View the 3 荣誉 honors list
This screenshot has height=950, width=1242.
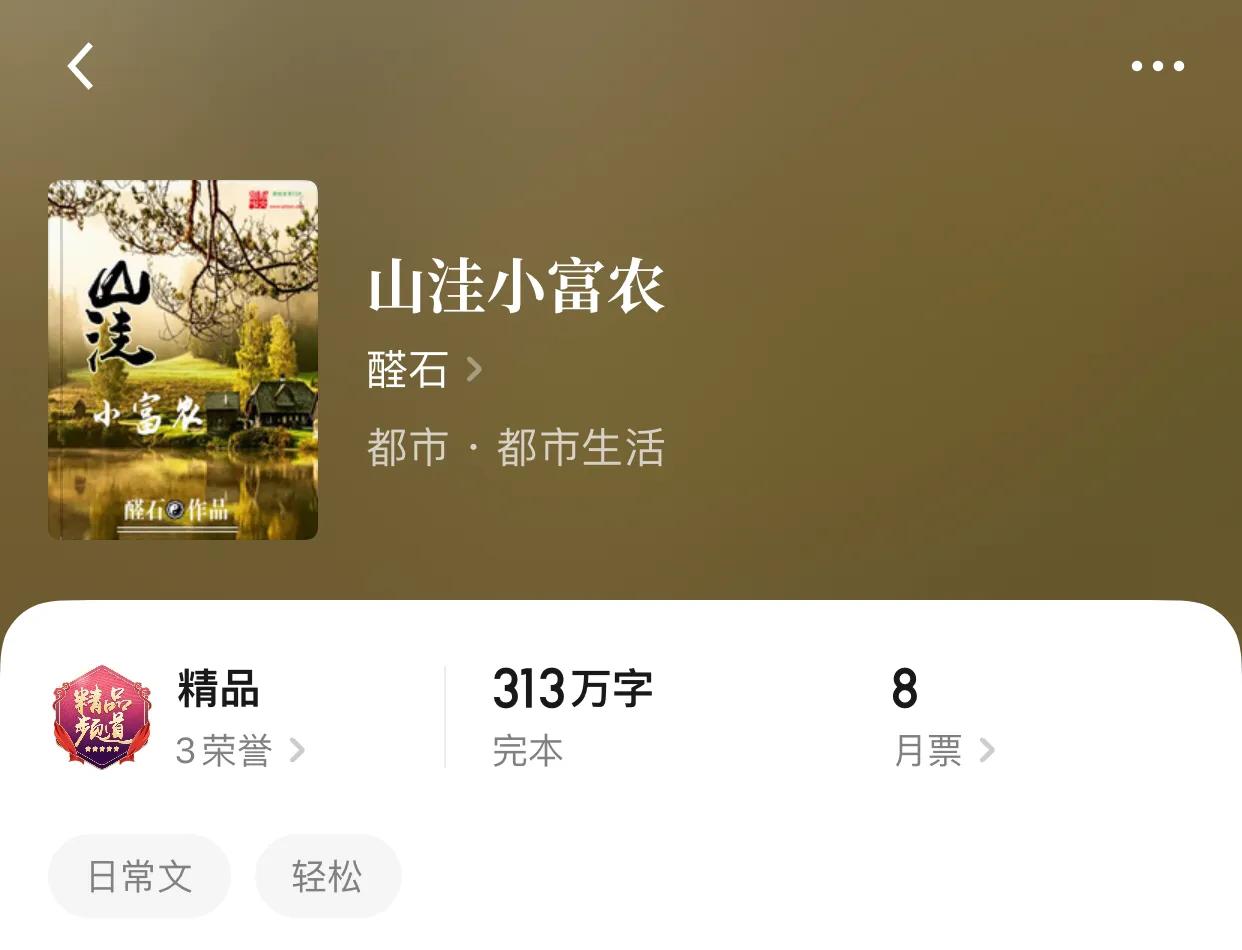(240, 750)
